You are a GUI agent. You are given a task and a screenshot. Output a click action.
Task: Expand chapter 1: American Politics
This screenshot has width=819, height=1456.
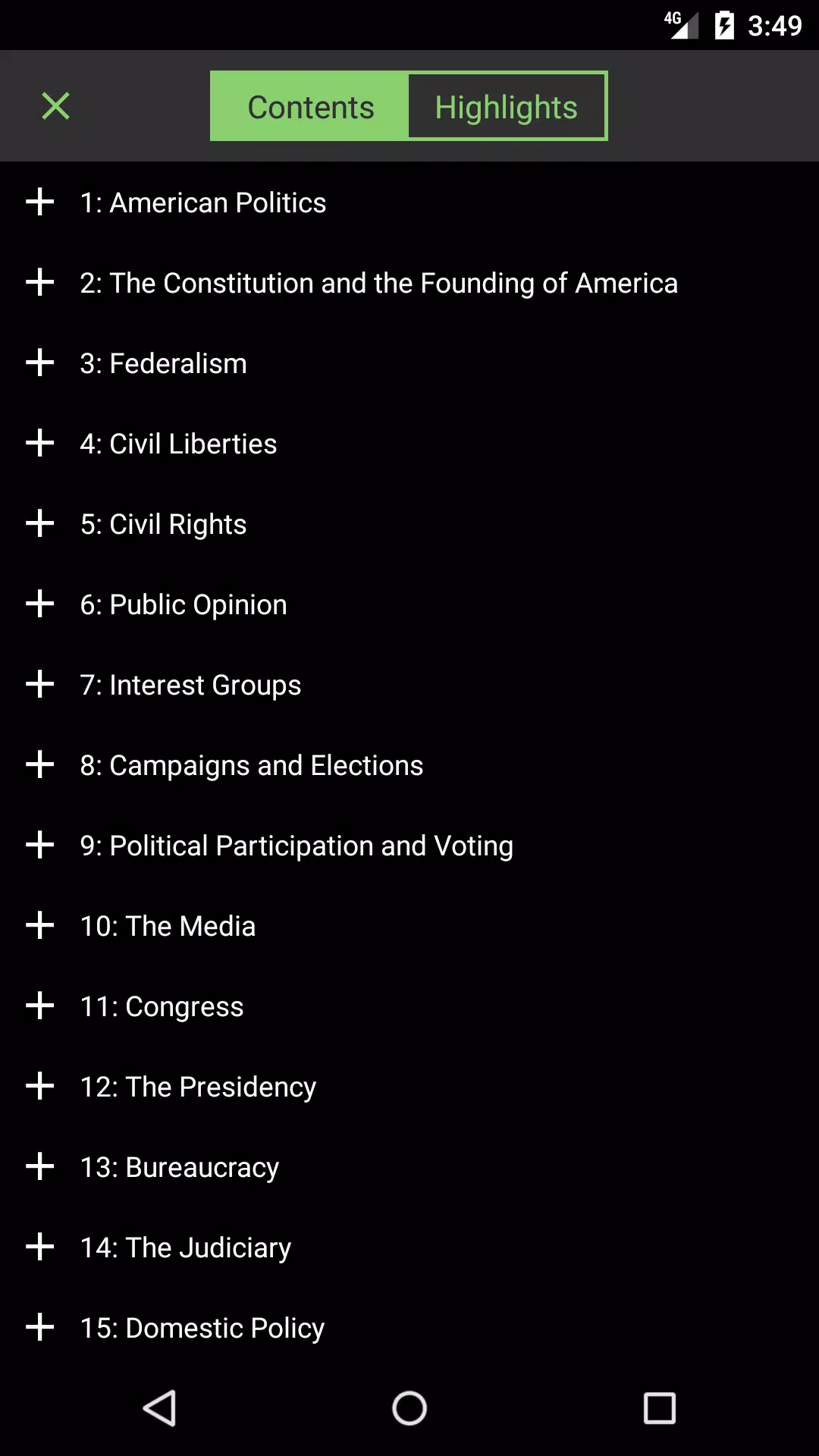pos(39,202)
